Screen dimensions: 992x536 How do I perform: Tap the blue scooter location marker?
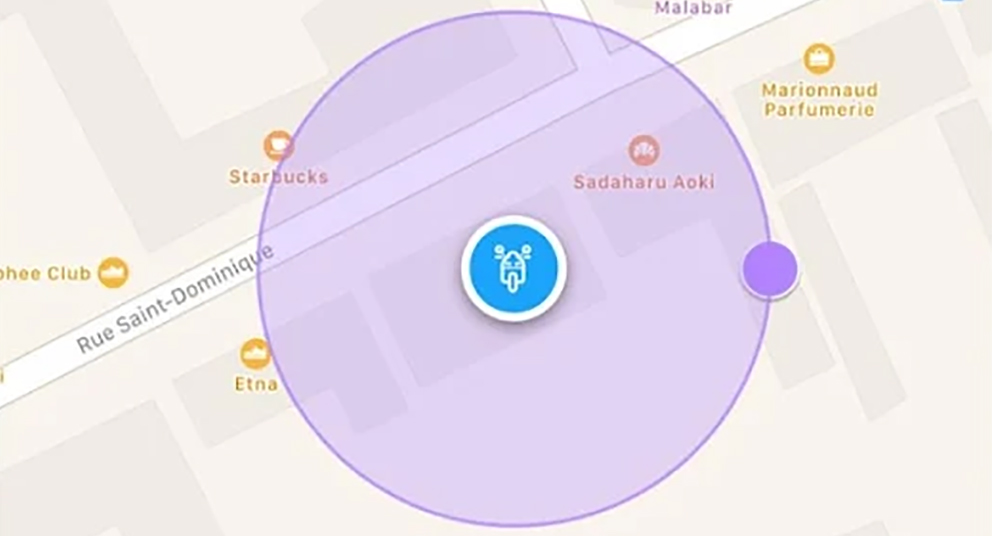point(513,268)
